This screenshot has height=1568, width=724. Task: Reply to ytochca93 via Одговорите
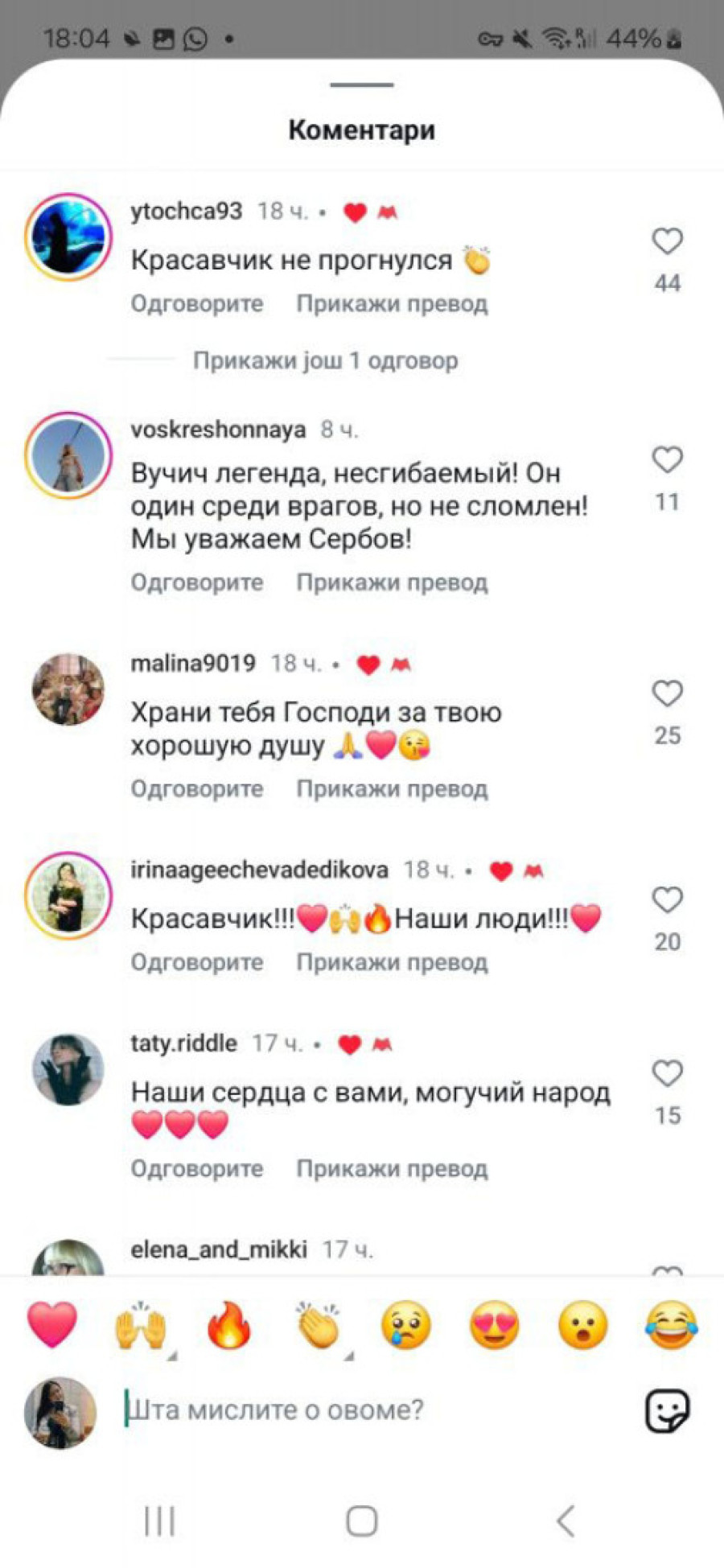tap(197, 304)
